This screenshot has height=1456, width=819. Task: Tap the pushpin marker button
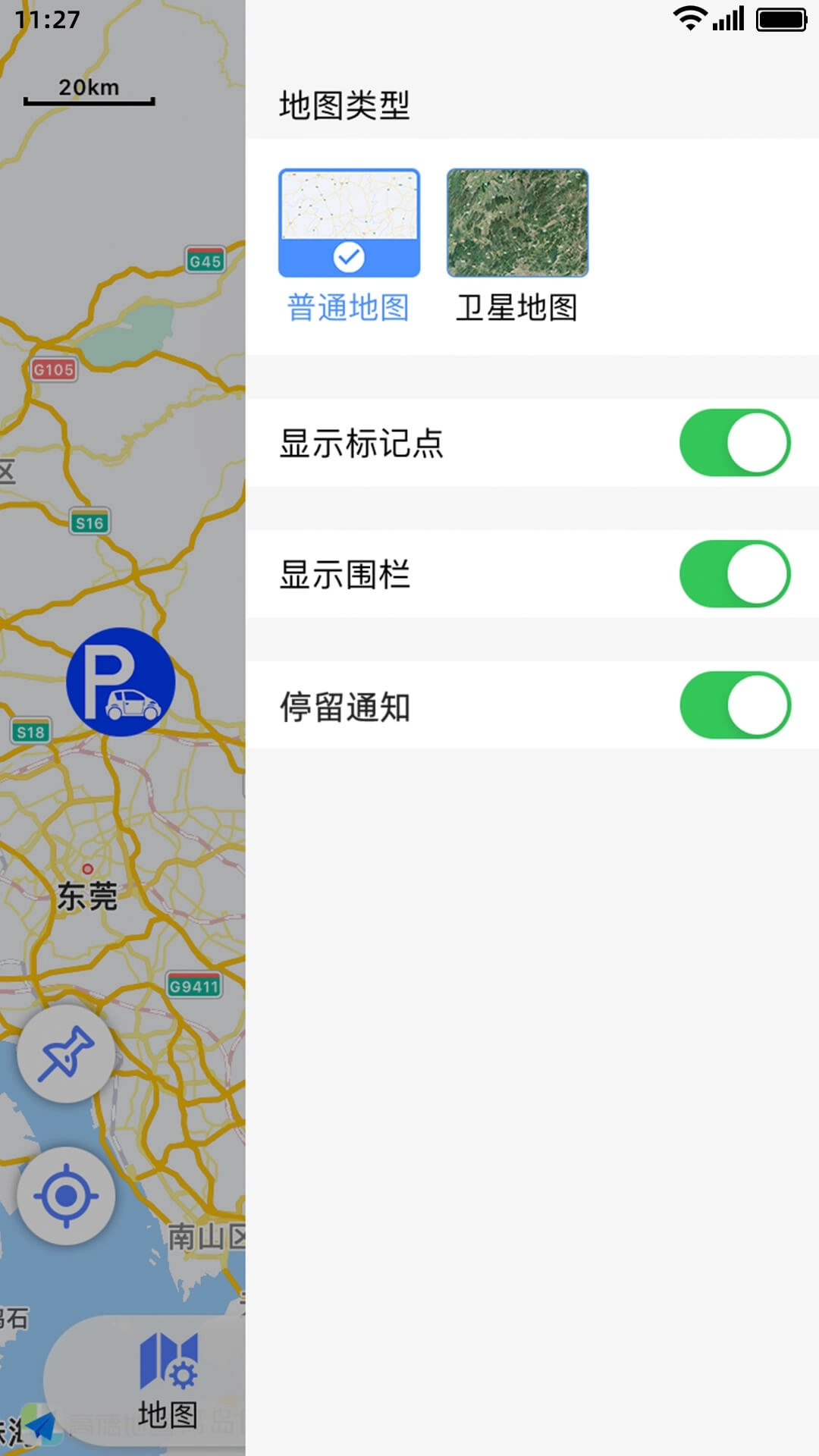pyautogui.click(x=67, y=1053)
